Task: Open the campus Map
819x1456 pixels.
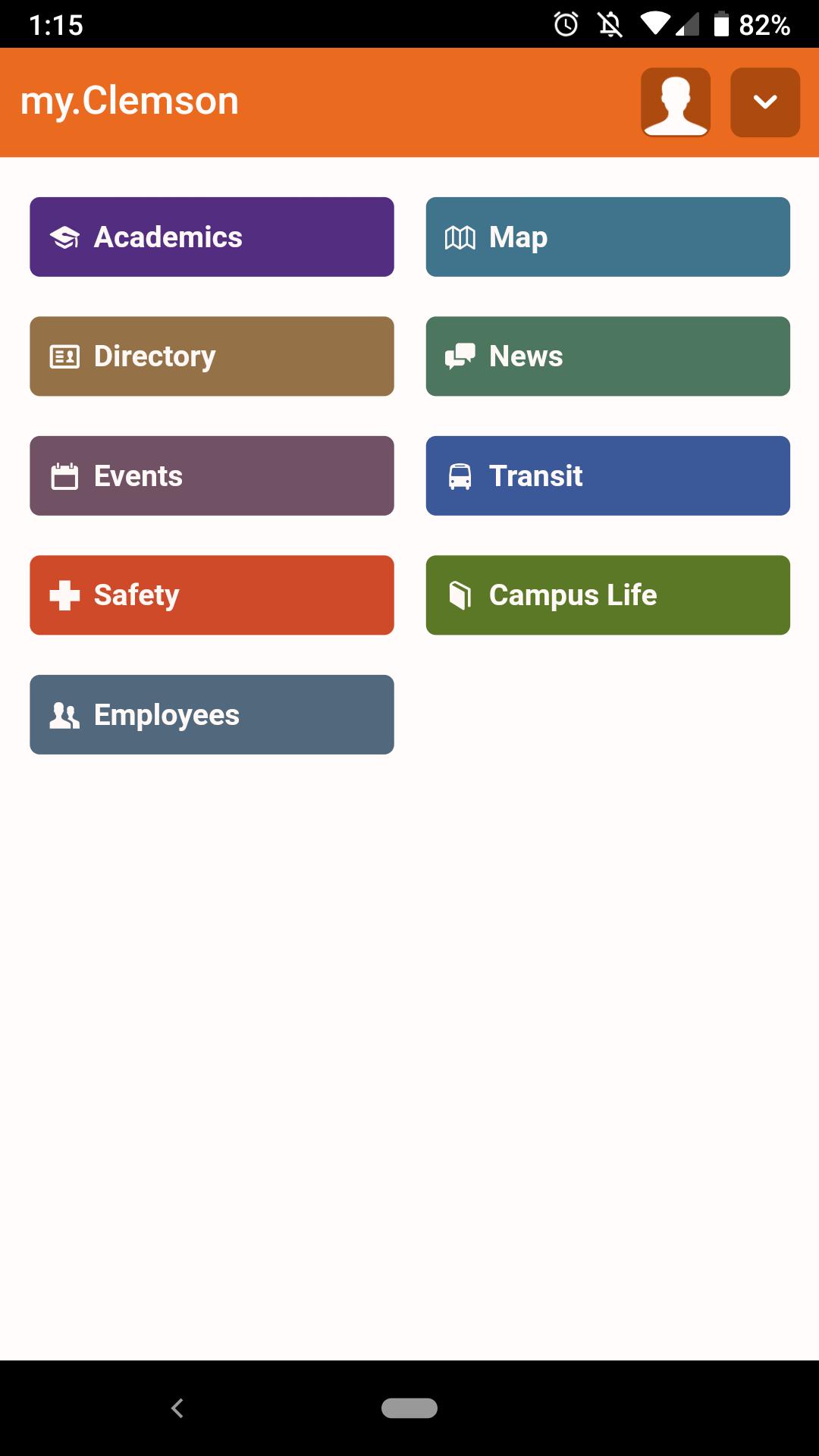Action: coord(607,237)
